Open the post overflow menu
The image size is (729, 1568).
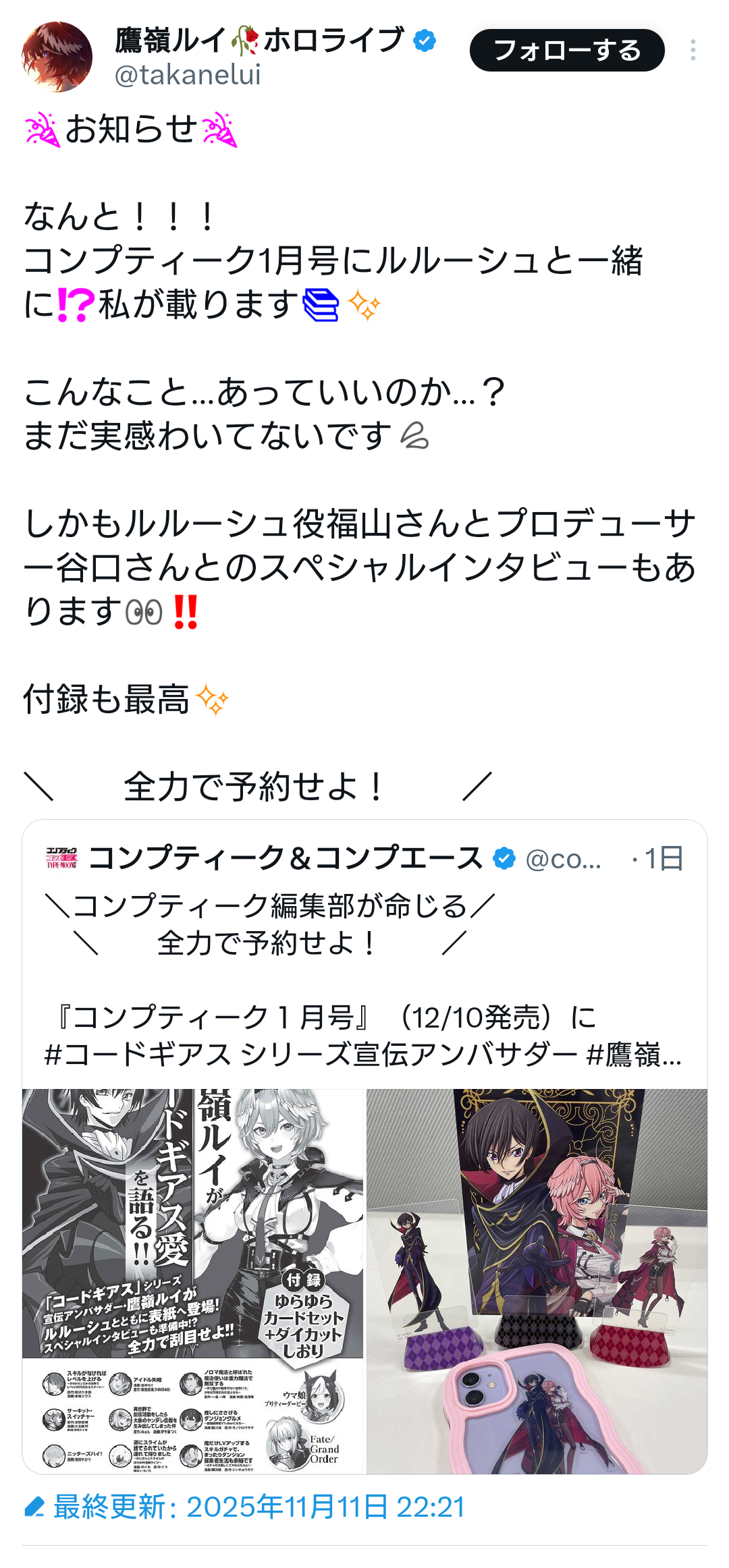click(x=693, y=51)
